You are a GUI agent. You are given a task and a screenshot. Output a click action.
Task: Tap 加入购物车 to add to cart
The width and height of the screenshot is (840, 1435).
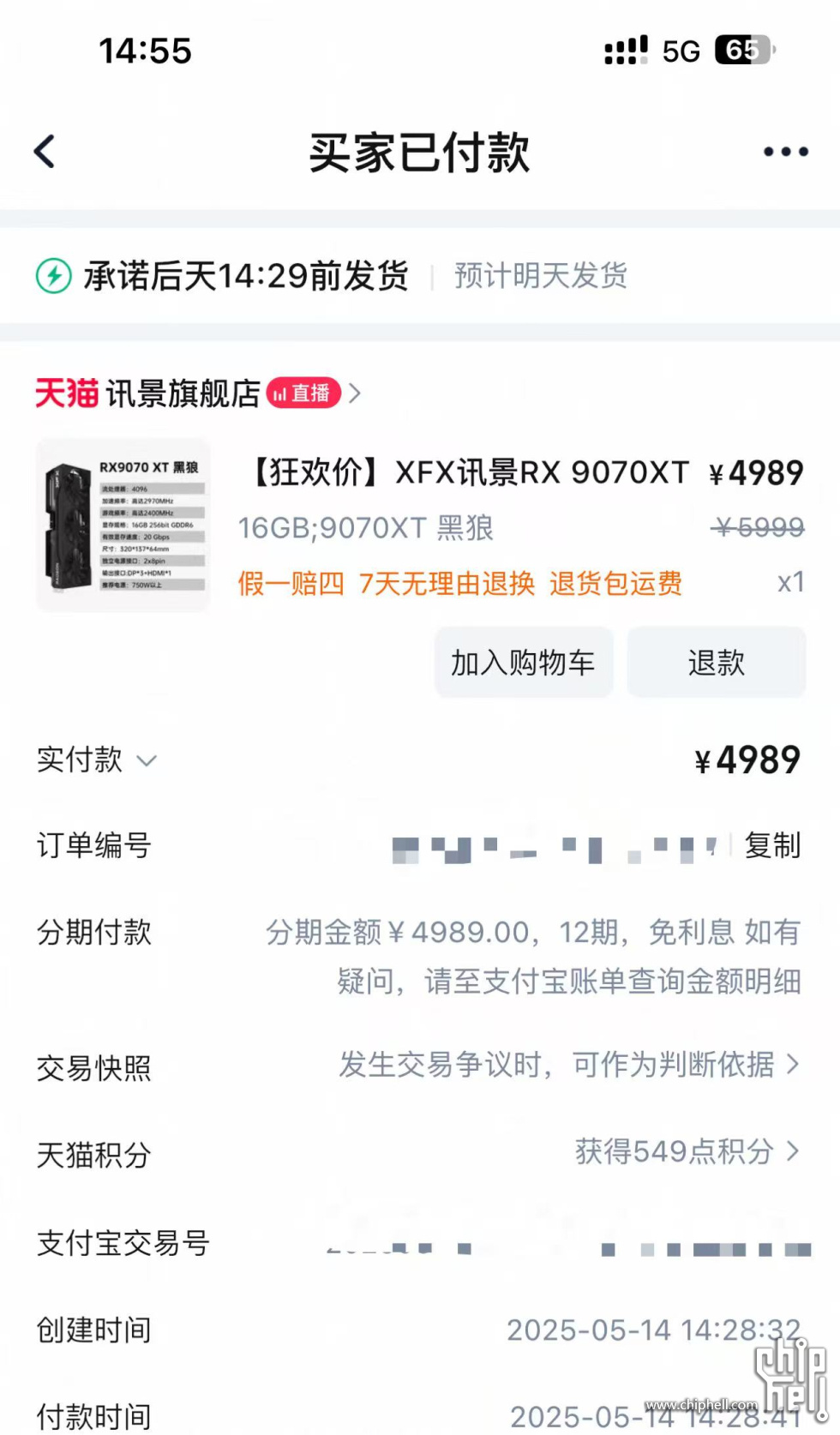(x=523, y=663)
